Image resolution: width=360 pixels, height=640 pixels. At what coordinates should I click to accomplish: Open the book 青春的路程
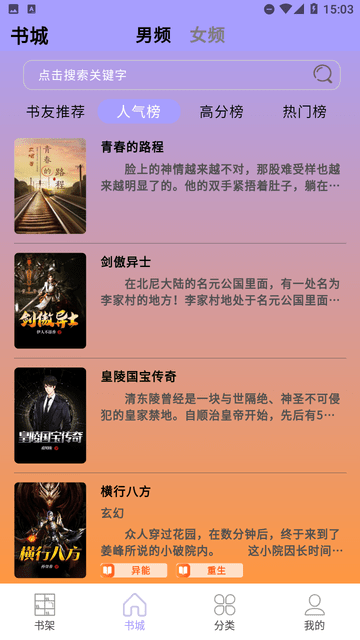pyautogui.click(x=180, y=186)
